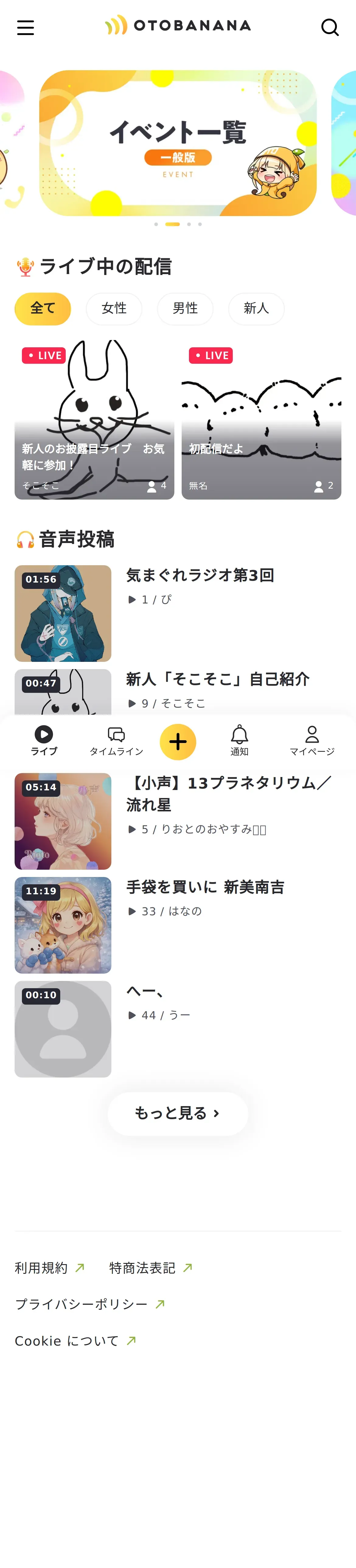356x1568 pixels.
Task: Switch to the ライブ tab
Action: tap(44, 741)
